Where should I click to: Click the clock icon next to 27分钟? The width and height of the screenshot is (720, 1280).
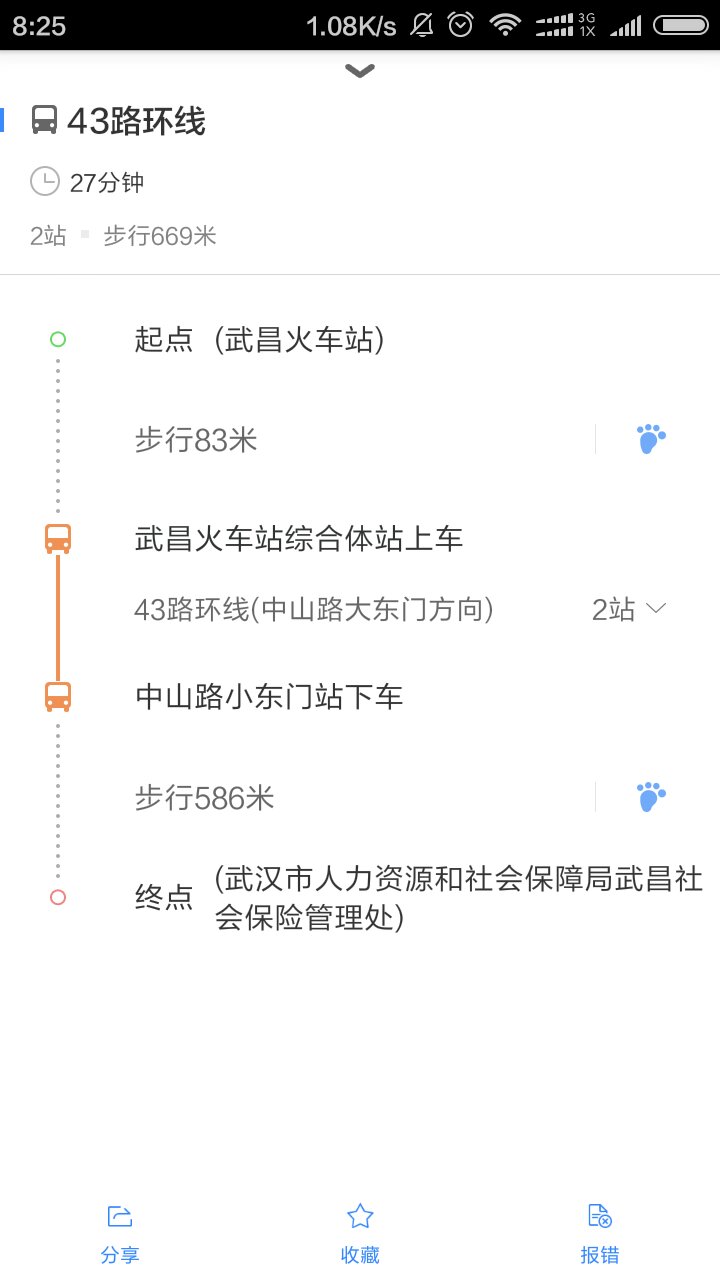[x=45, y=181]
